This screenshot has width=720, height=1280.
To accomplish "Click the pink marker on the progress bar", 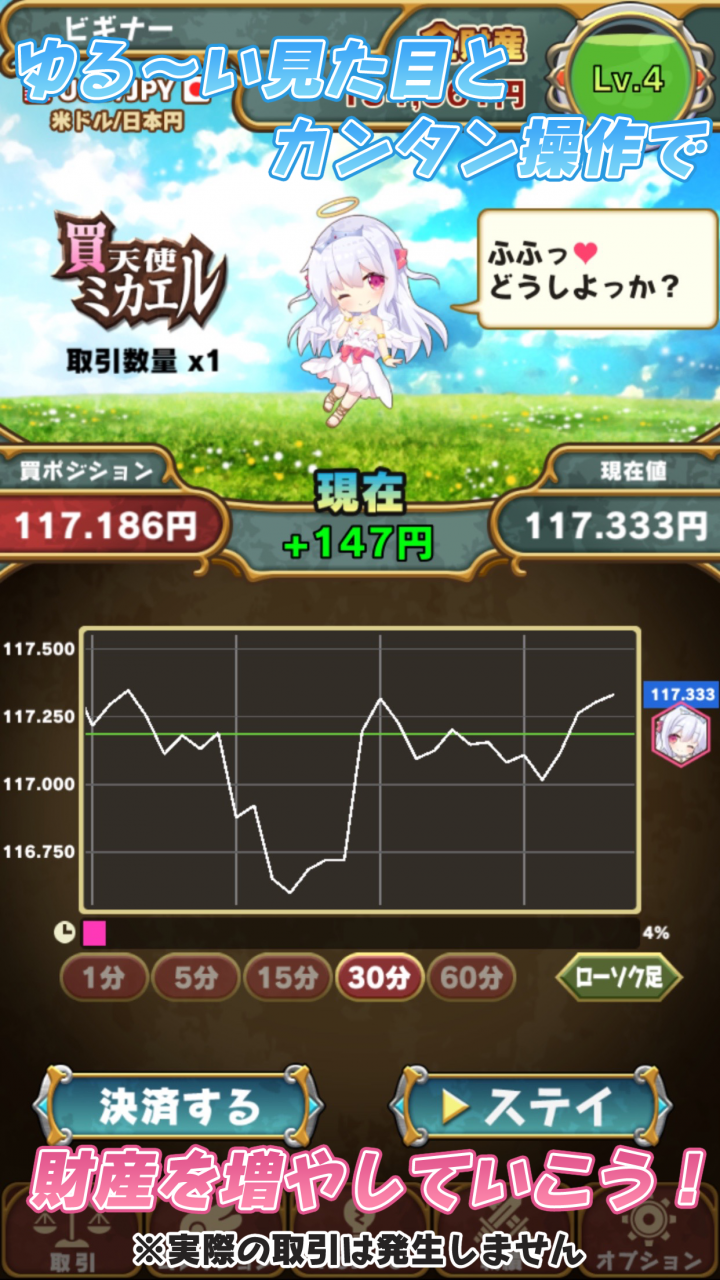I will pyautogui.click(x=95, y=931).
